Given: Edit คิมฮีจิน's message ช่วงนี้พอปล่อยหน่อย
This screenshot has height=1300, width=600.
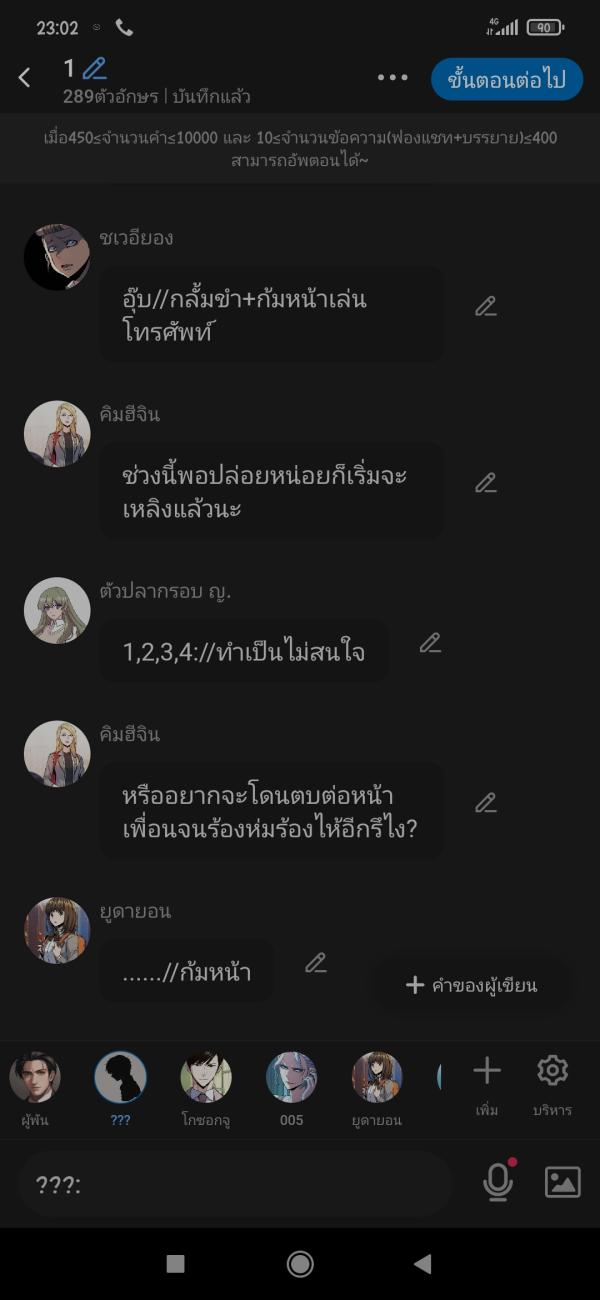Looking at the screenshot, I should pyautogui.click(x=486, y=483).
